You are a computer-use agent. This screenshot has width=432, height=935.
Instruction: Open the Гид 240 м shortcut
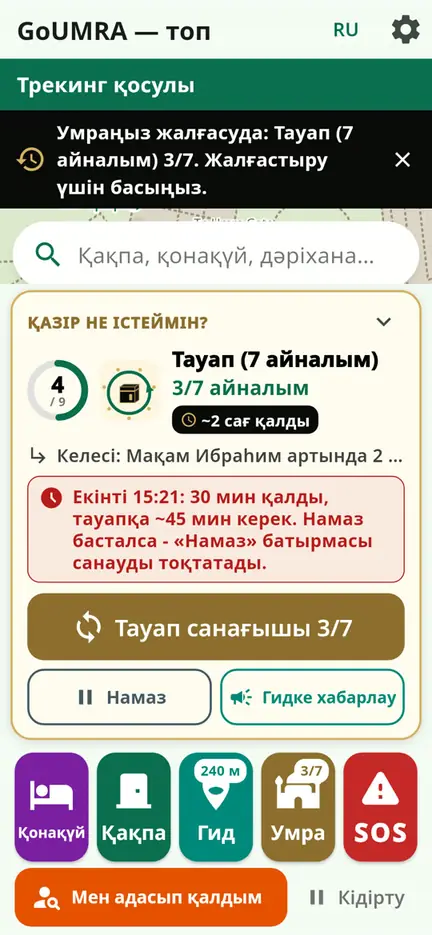coord(216,807)
